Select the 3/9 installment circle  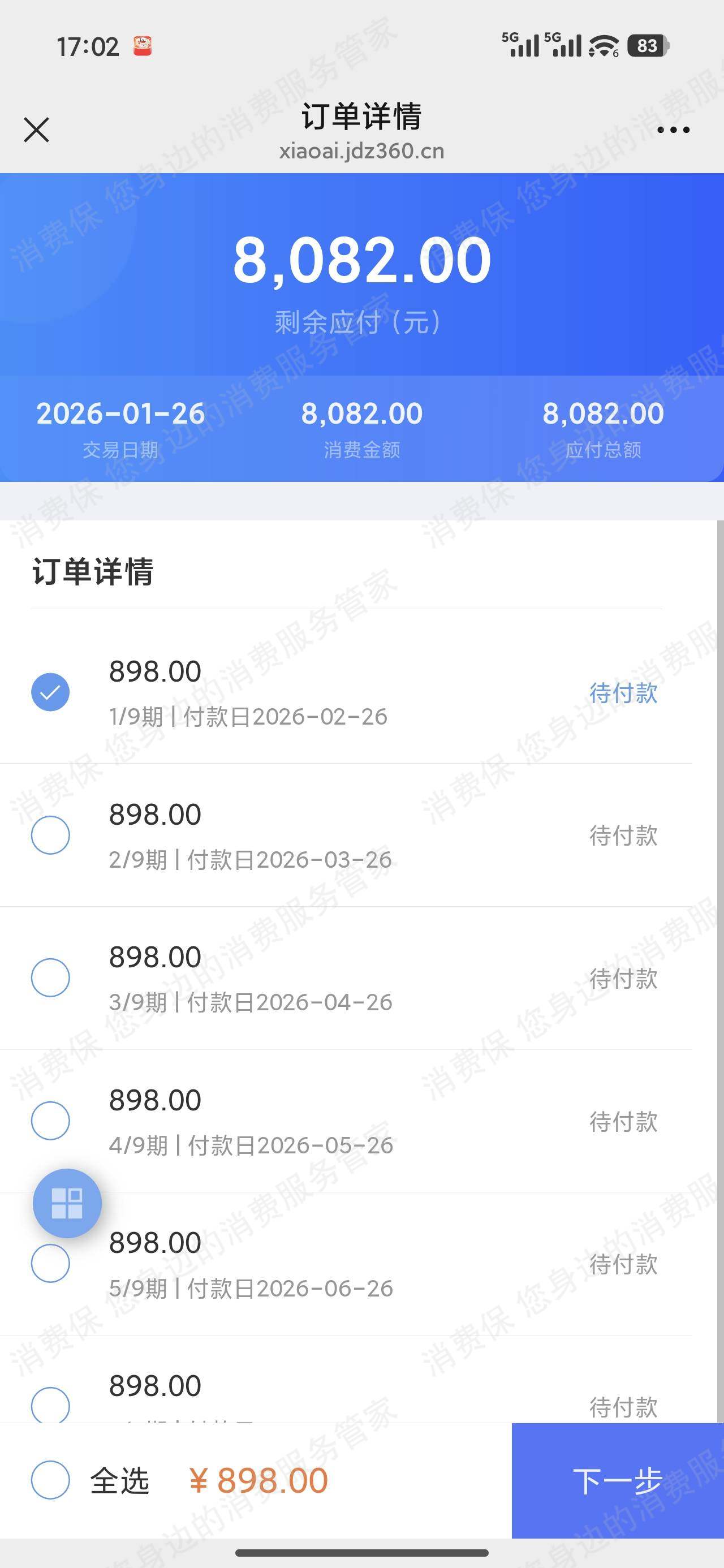point(51,977)
